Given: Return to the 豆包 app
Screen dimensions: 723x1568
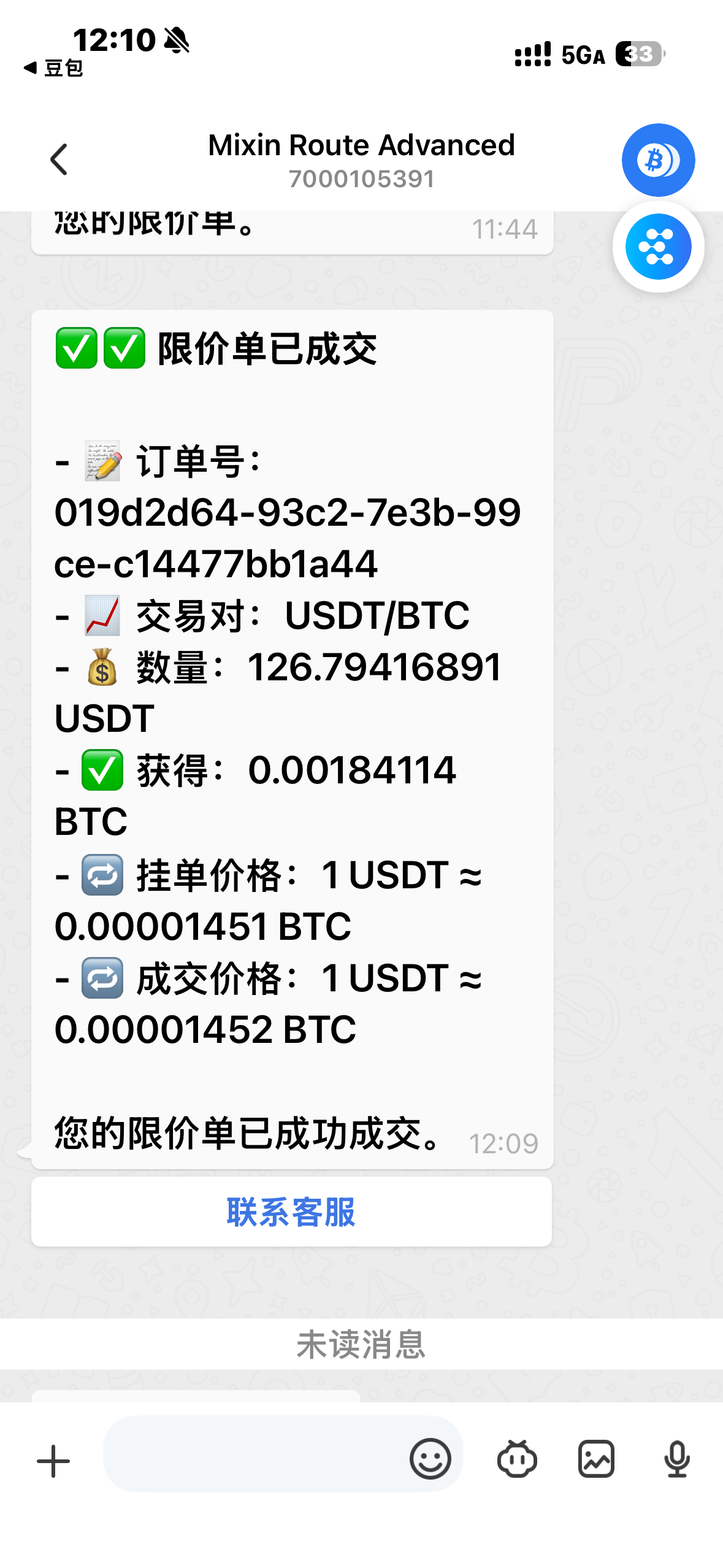Looking at the screenshot, I should [x=54, y=68].
